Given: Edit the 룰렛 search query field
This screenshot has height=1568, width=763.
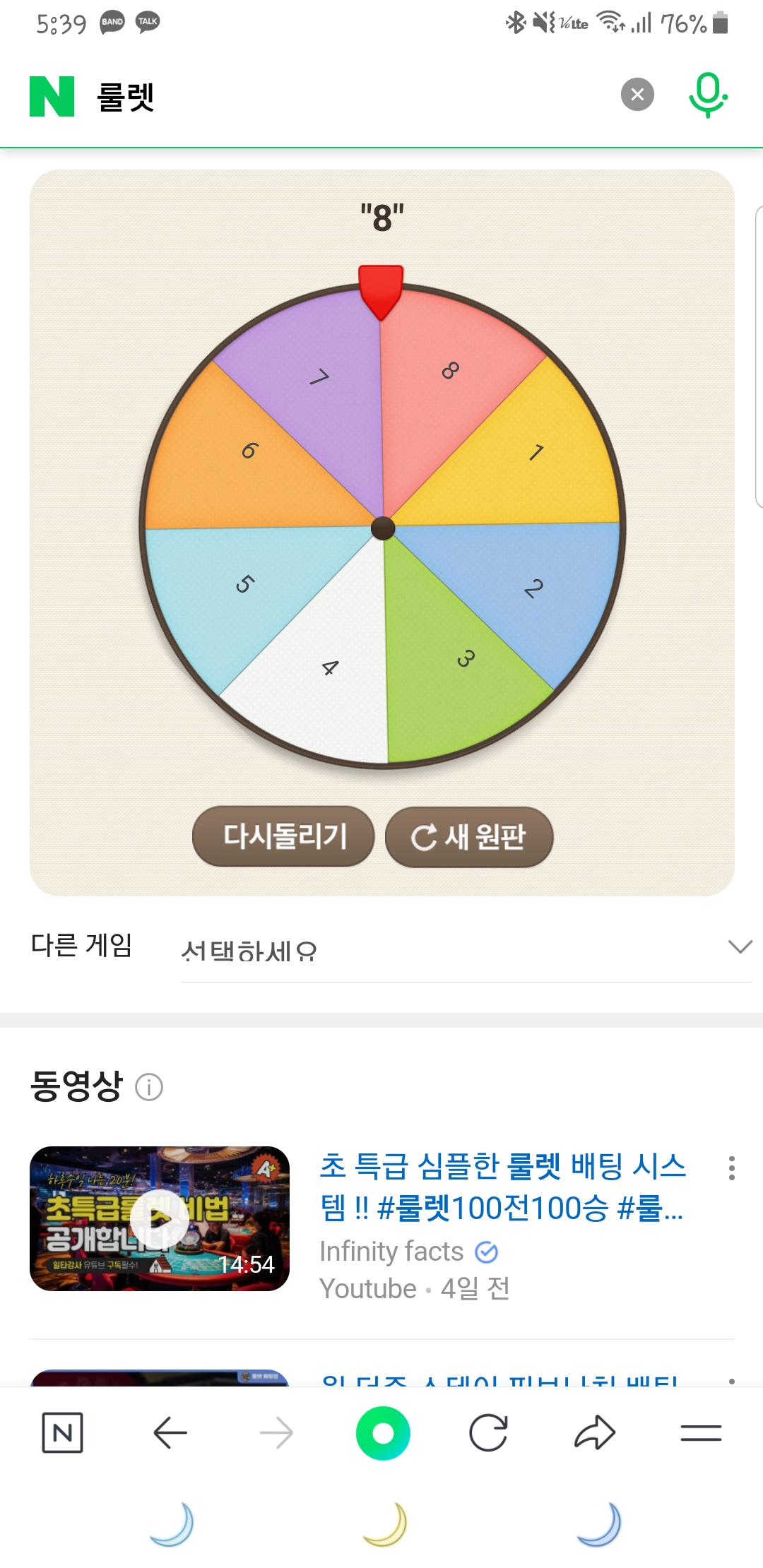Looking at the screenshot, I should point(318,96).
